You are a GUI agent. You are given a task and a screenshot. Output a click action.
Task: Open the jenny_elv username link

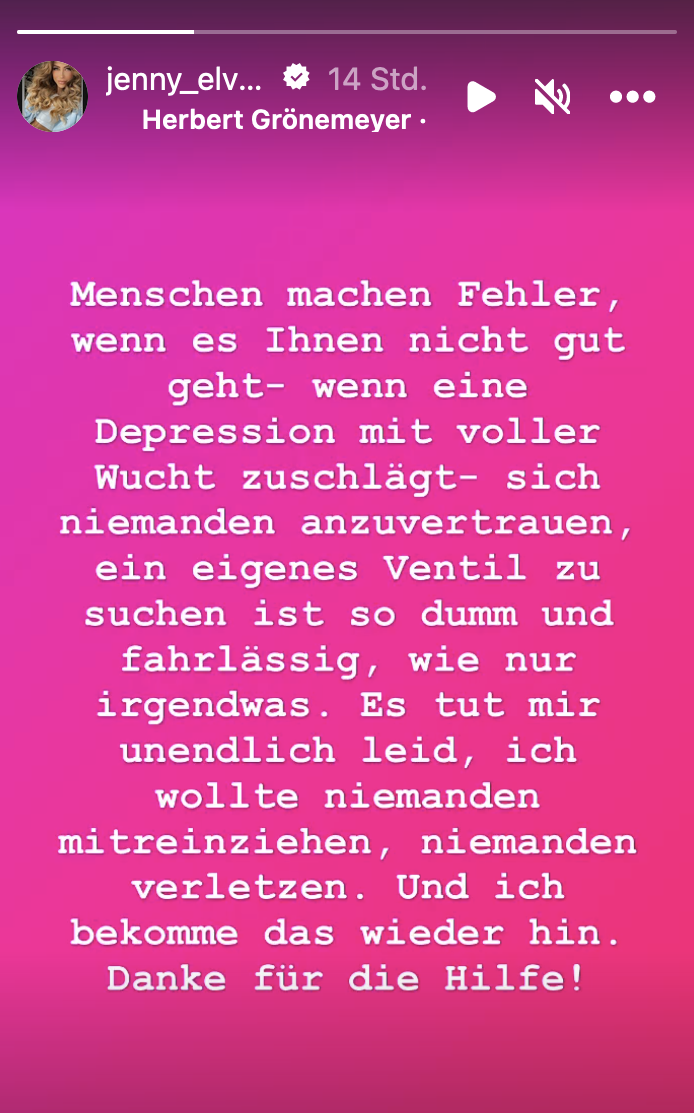pos(184,79)
